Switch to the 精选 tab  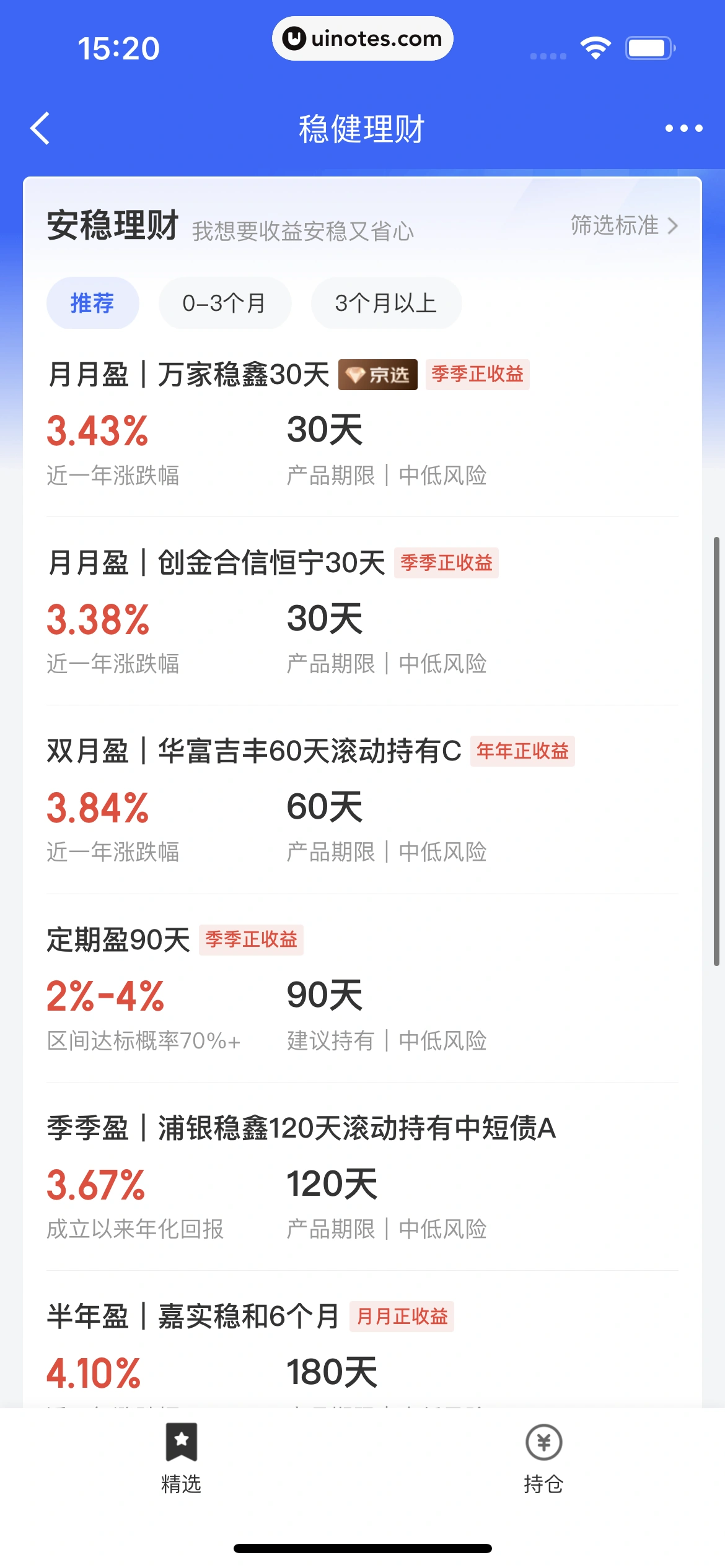click(x=181, y=1459)
